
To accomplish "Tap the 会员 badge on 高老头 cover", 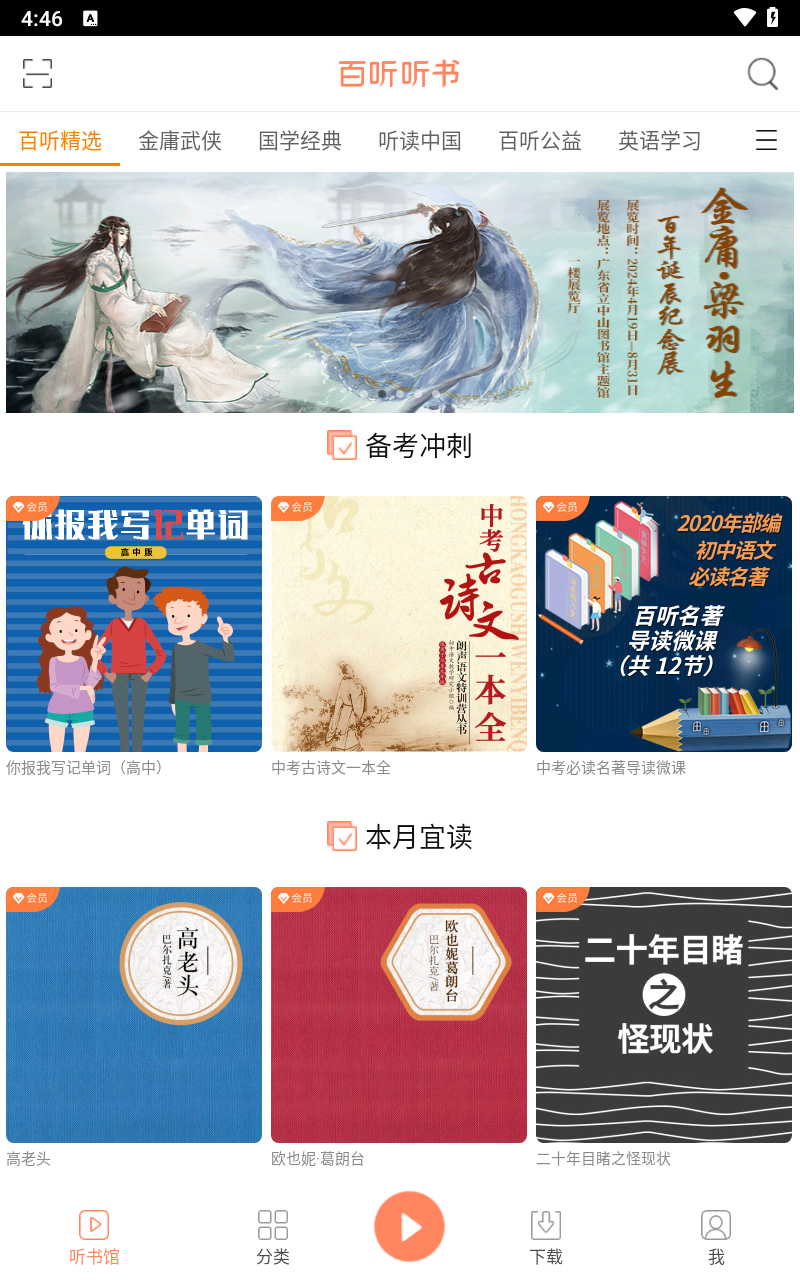I will 31,898.
